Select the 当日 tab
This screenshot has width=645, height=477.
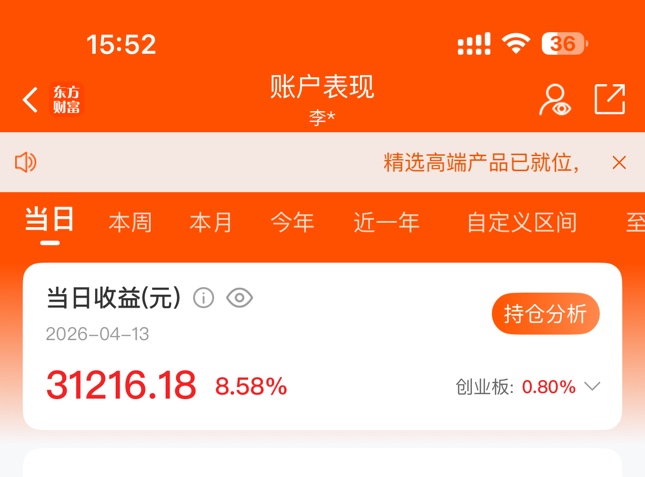[50, 220]
